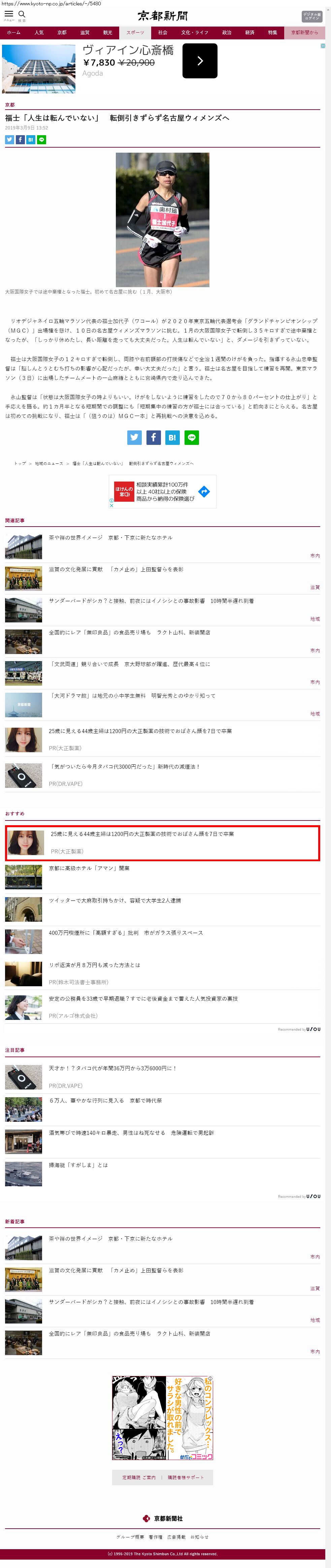
Task: Open the search icon
Action: click(22, 14)
